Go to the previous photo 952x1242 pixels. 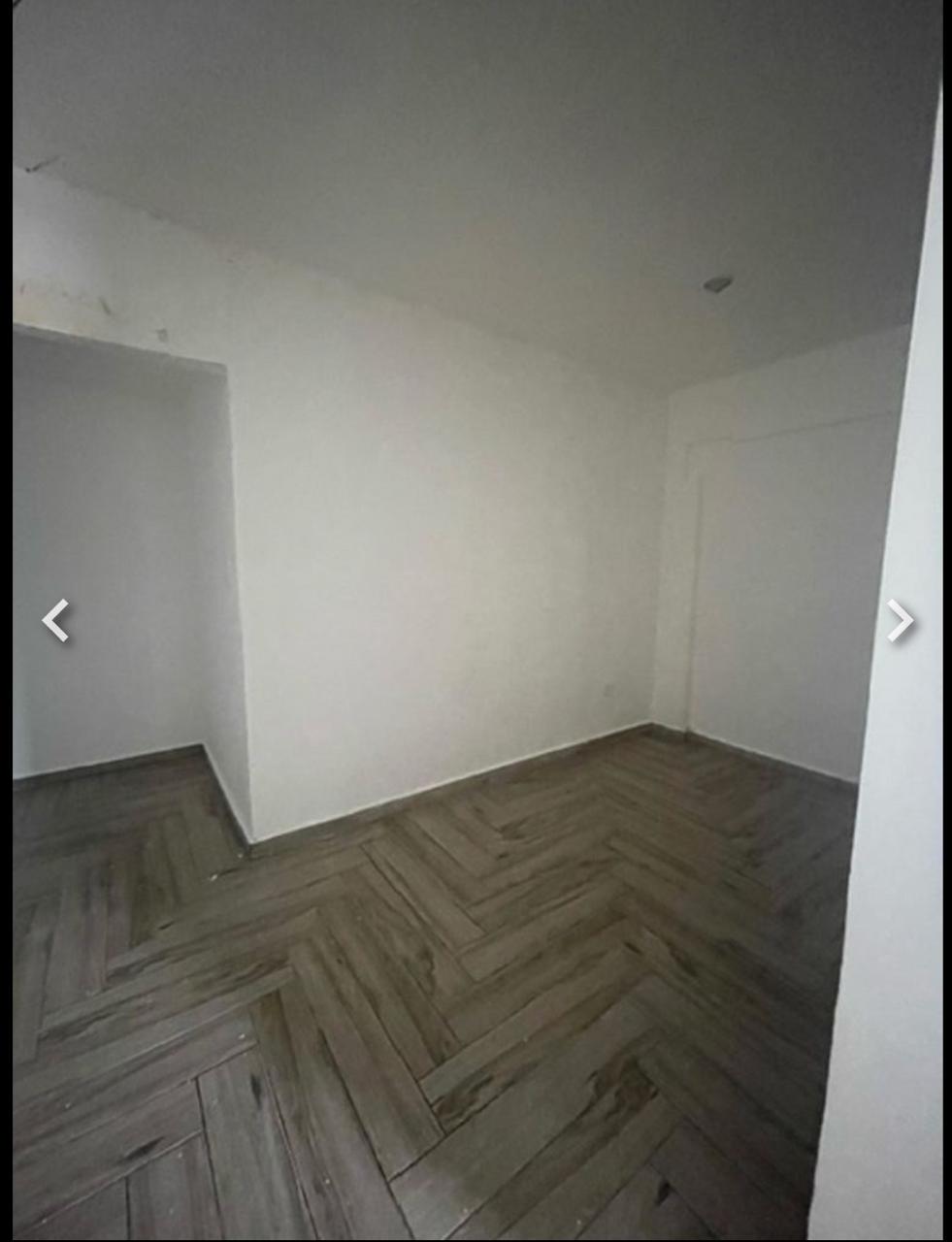click(55, 620)
